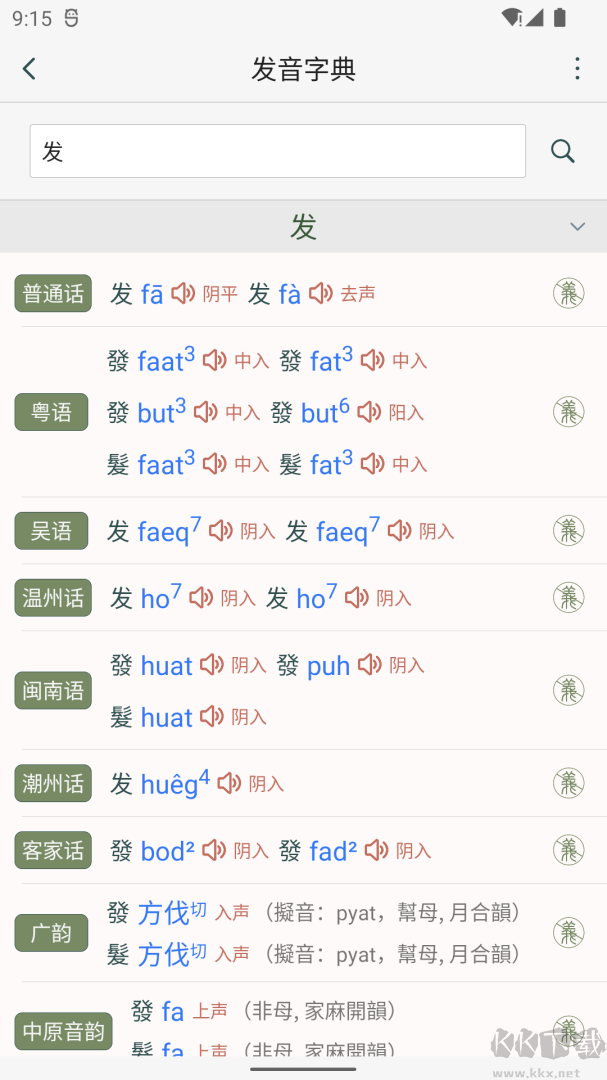Play Hakka bod² pronunciation
The image size is (607, 1080).
point(214,851)
